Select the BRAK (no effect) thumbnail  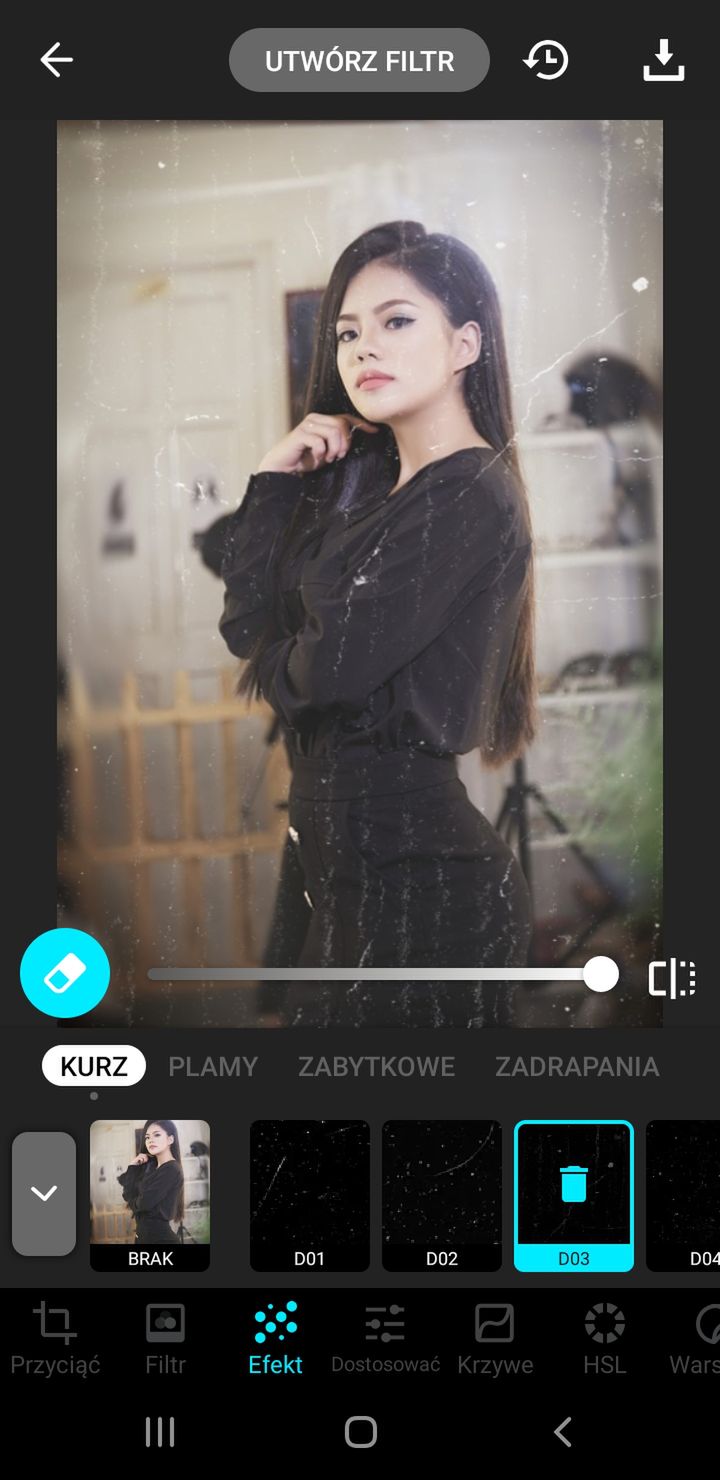click(150, 1196)
